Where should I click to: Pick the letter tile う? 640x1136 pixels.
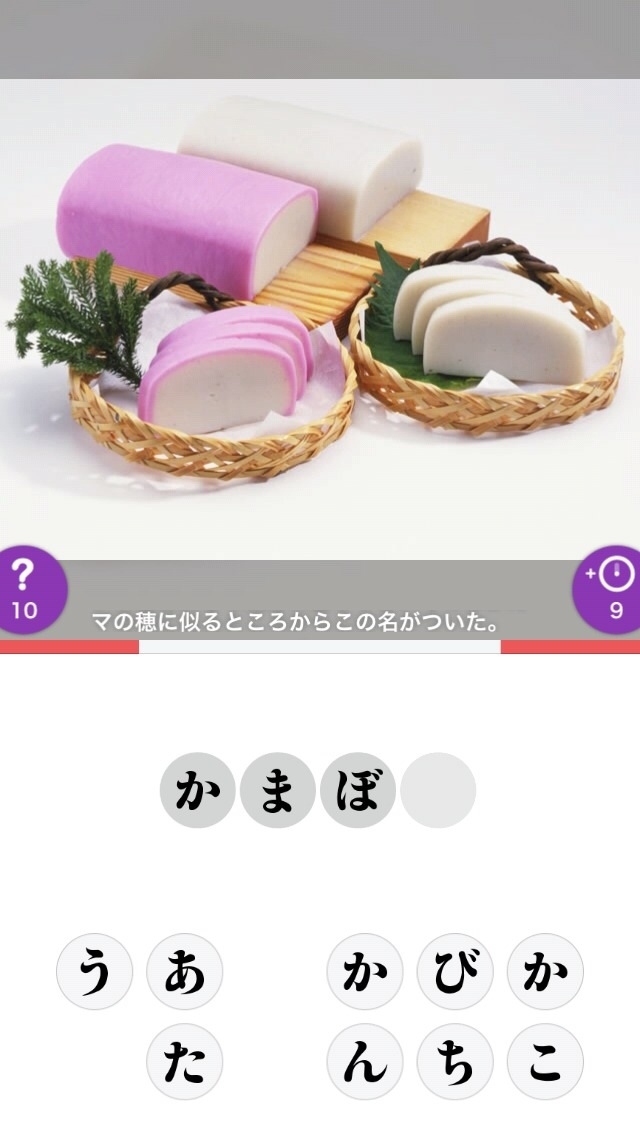tap(94, 971)
